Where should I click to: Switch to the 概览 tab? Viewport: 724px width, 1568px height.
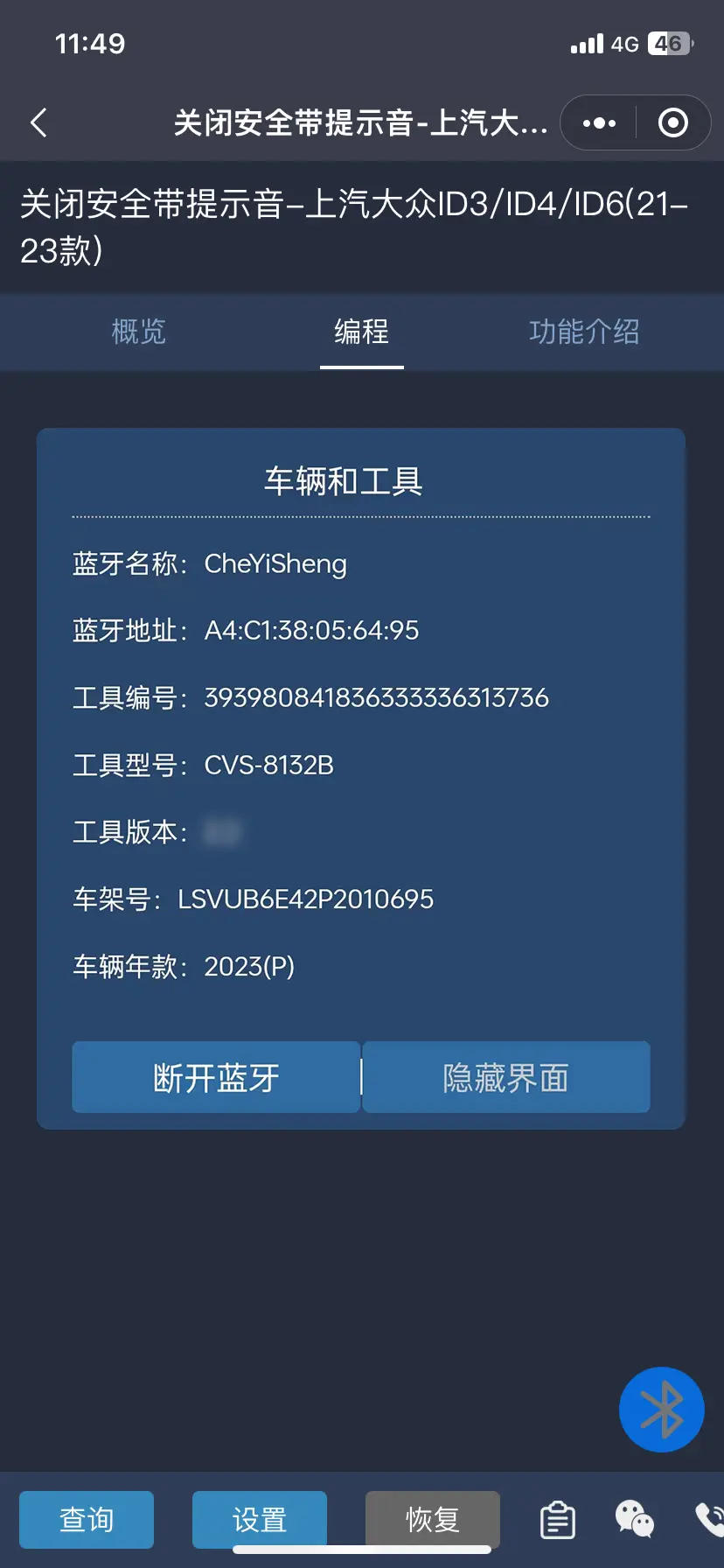pyautogui.click(x=138, y=332)
